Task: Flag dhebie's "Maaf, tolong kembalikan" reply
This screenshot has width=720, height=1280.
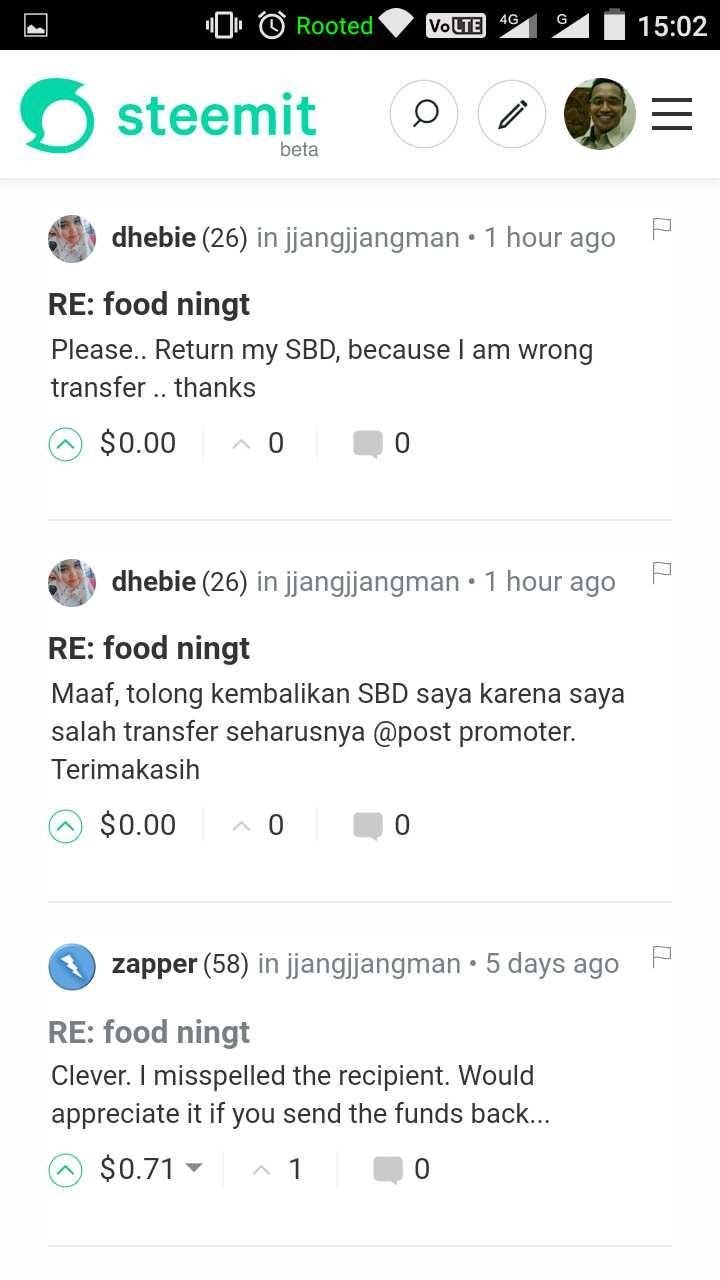Action: point(661,573)
